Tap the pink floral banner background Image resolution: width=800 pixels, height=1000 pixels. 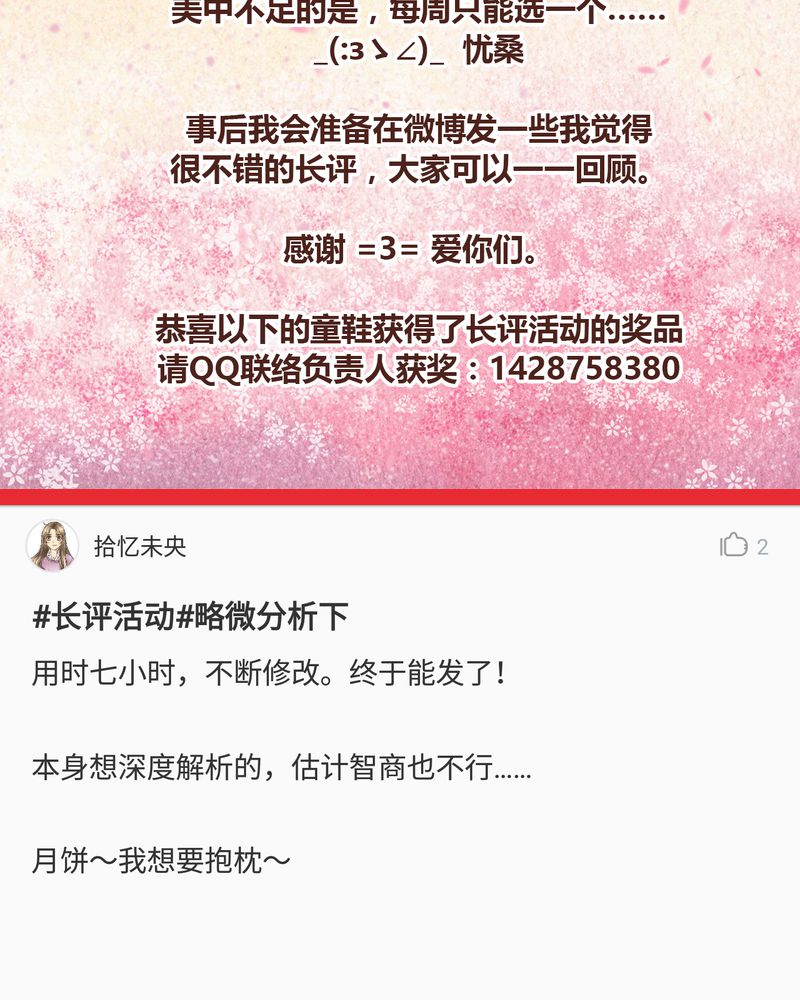click(400, 440)
